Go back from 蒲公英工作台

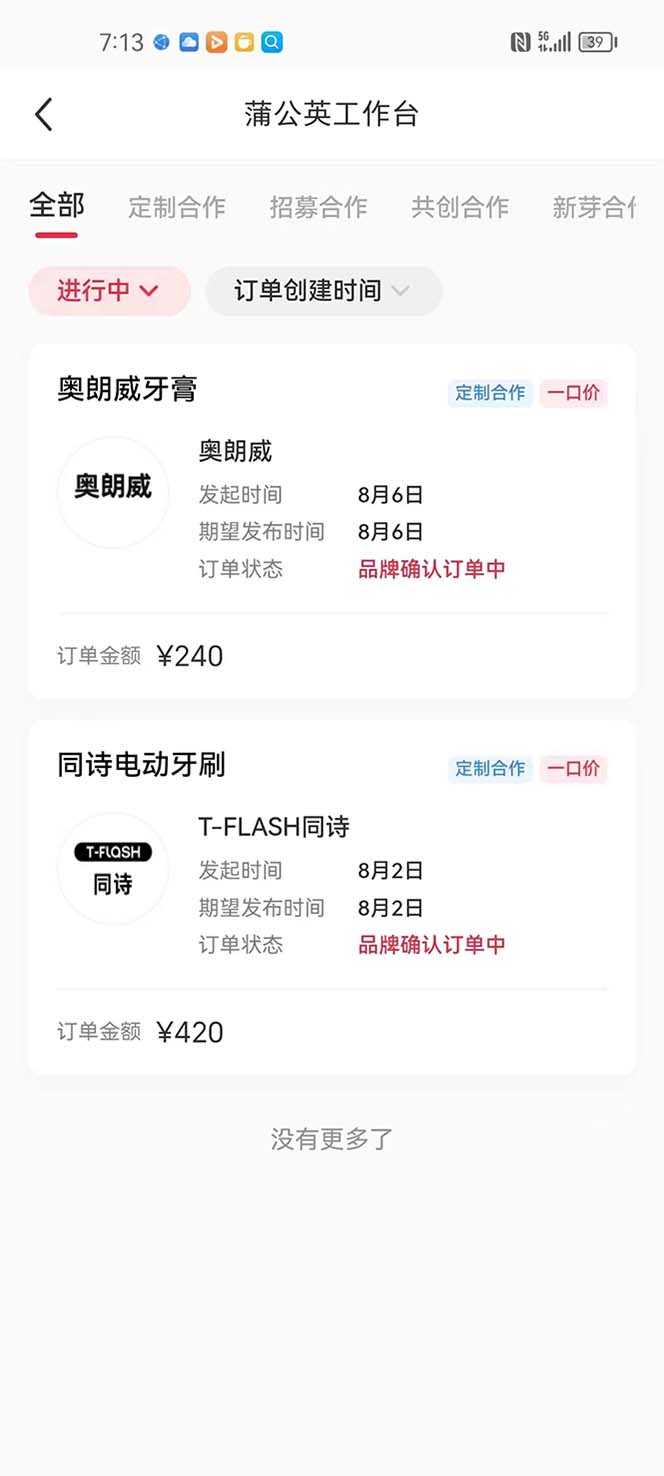pos(44,114)
